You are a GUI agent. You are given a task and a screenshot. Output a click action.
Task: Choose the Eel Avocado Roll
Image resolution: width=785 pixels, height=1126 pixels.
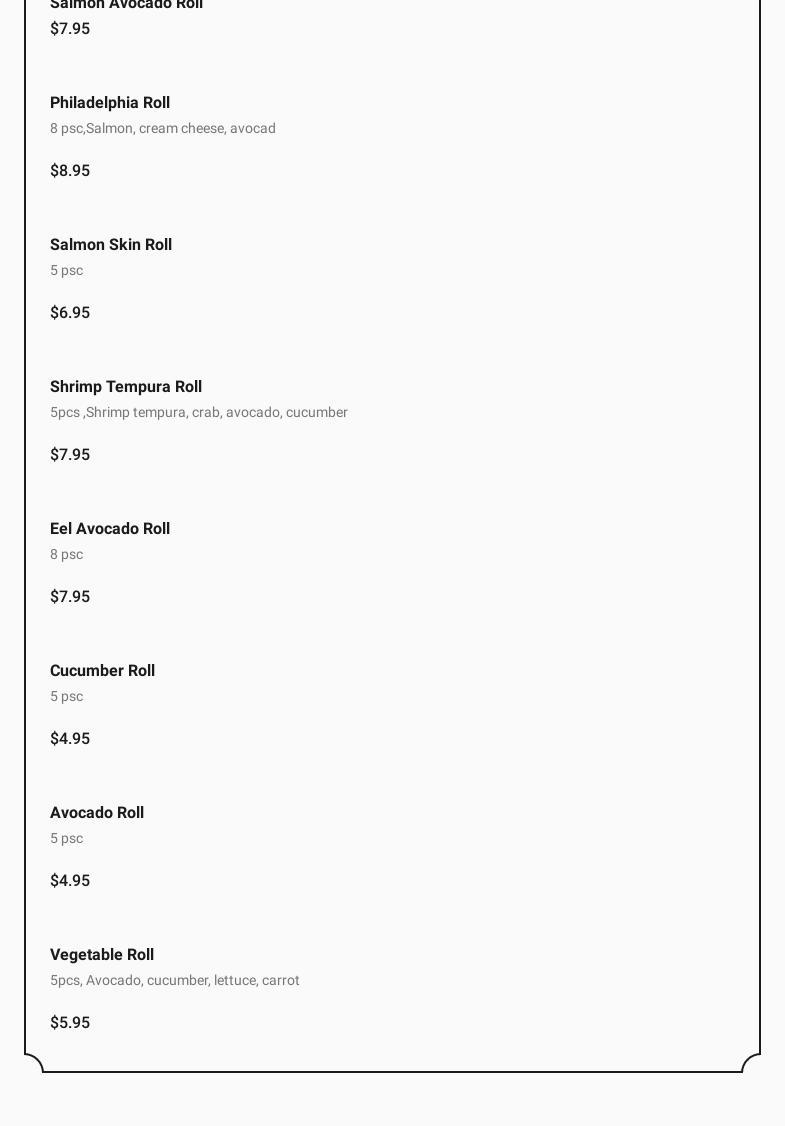pos(110,529)
